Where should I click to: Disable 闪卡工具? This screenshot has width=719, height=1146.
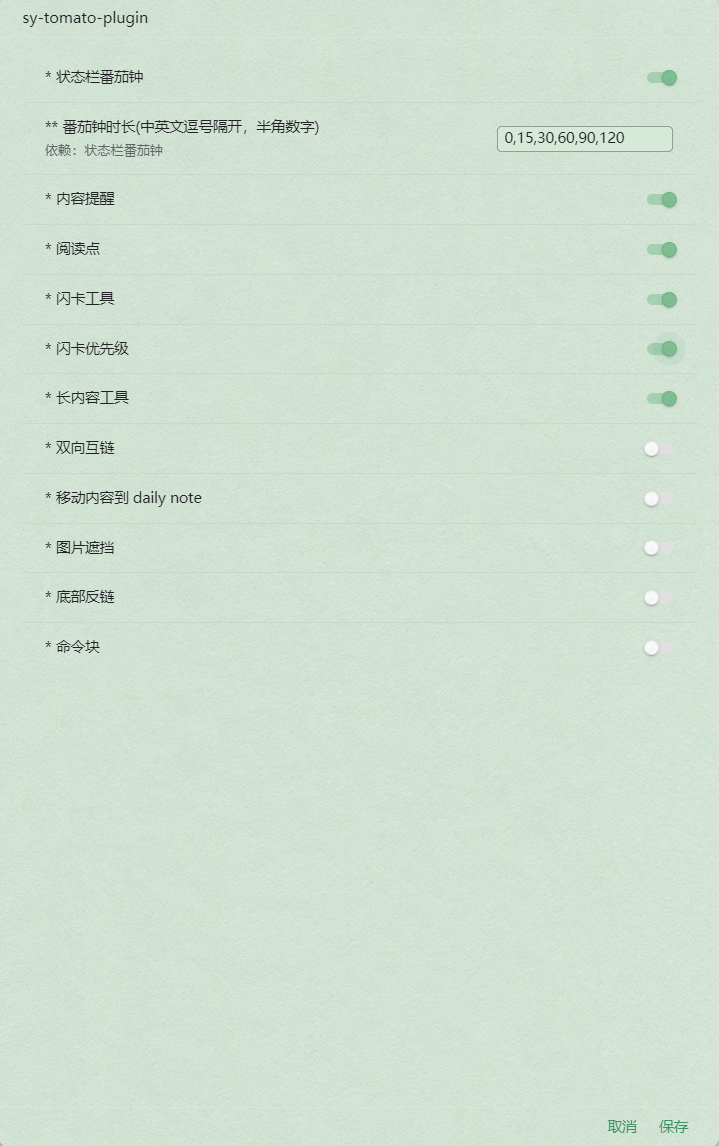(x=661, y=300)
